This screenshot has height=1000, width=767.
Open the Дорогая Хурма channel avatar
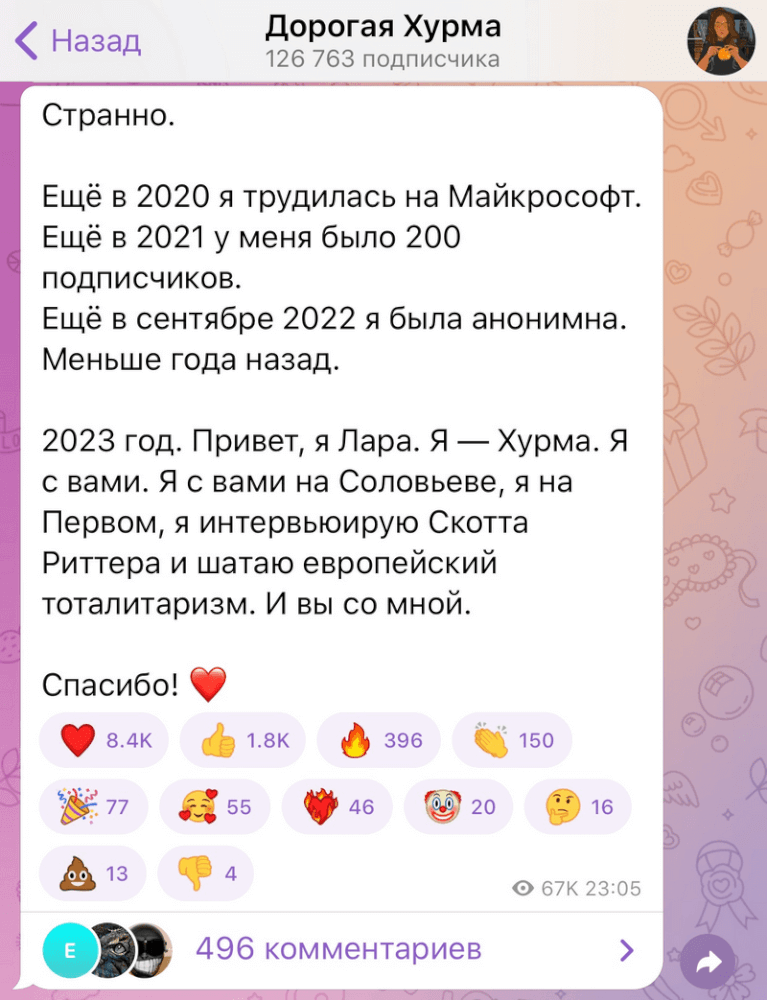pos(720,41)
